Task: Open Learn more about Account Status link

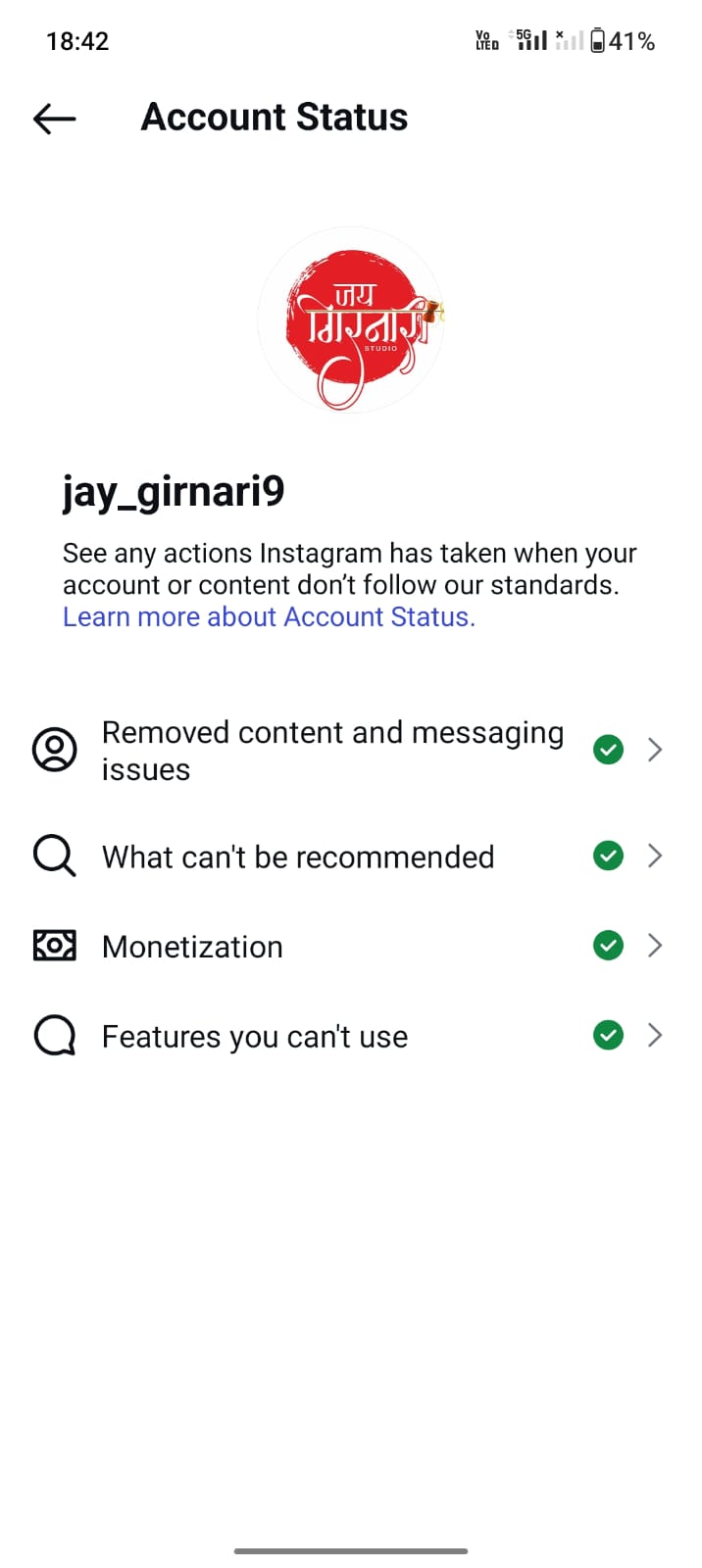Action: (269, 617)
